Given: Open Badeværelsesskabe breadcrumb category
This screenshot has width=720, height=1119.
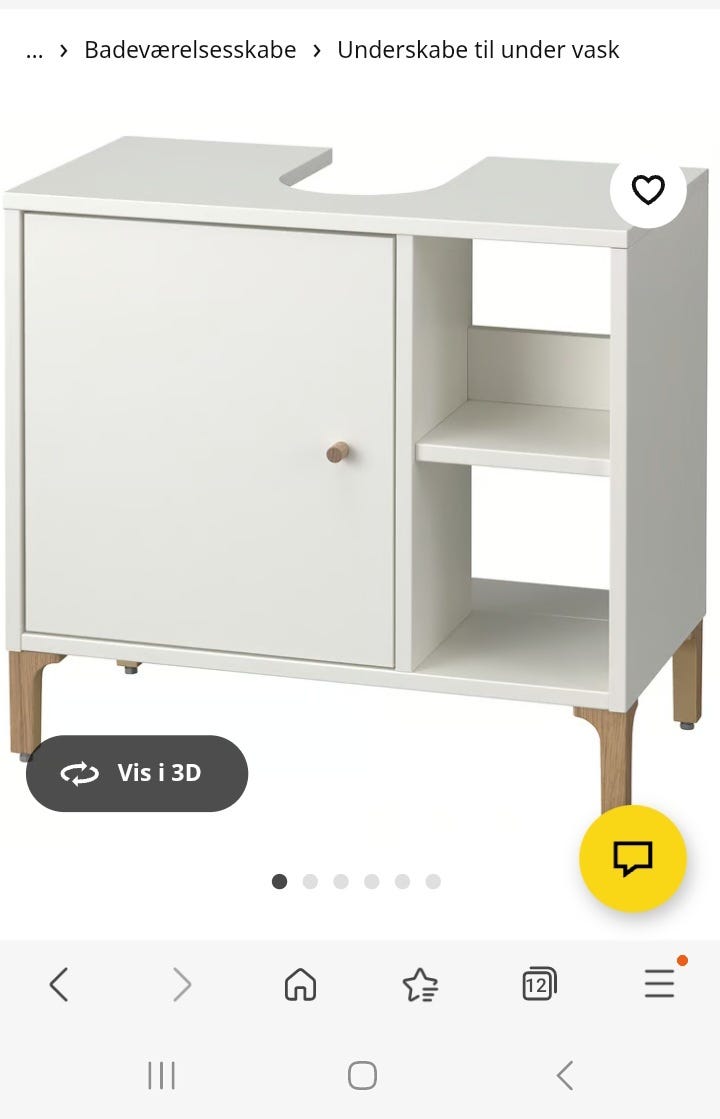Looking at the screenshot, I should pos(191,50).
